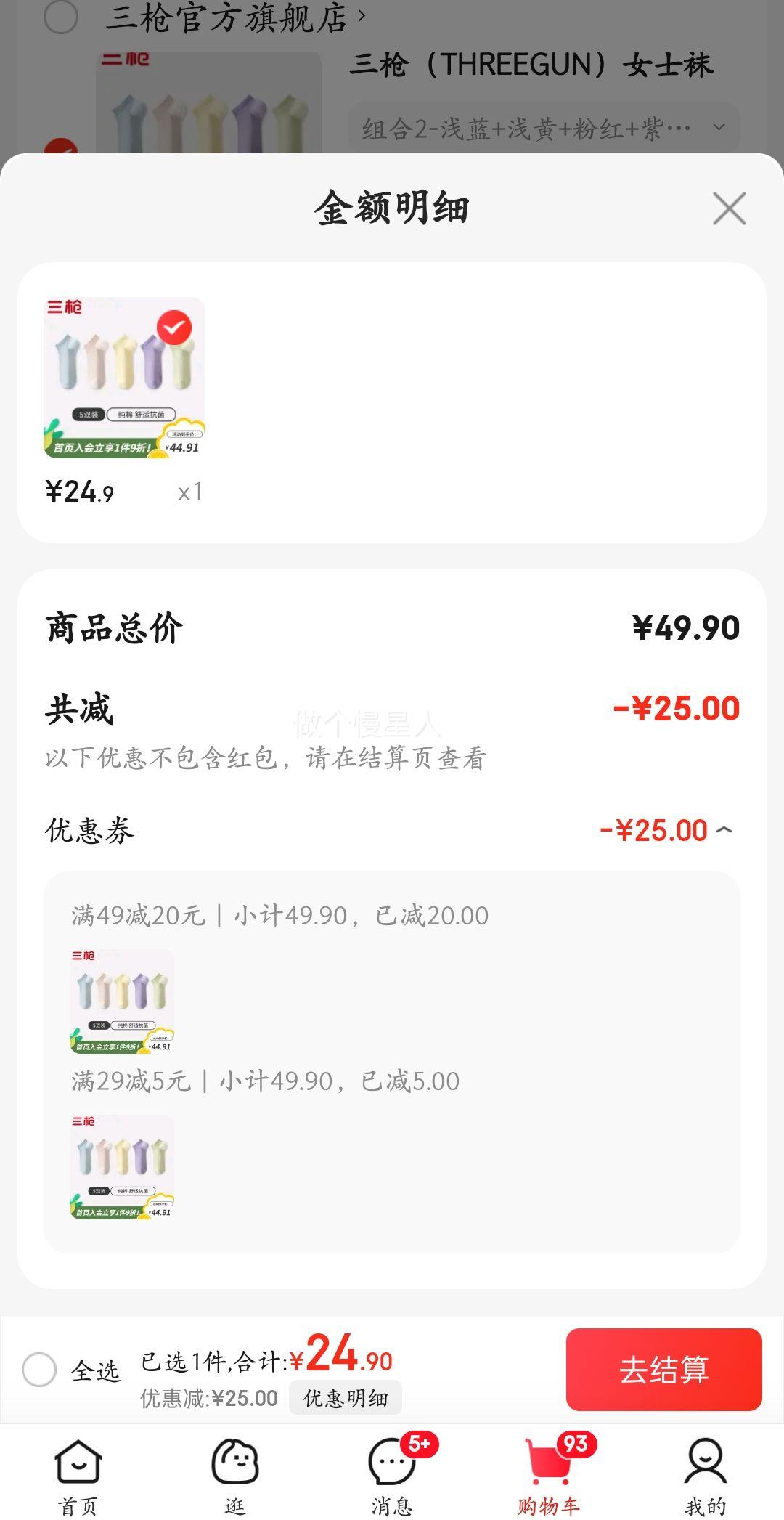Select the red ¥24.90 total amount
The image size is (784, 1520).
tap(340, 1362)
